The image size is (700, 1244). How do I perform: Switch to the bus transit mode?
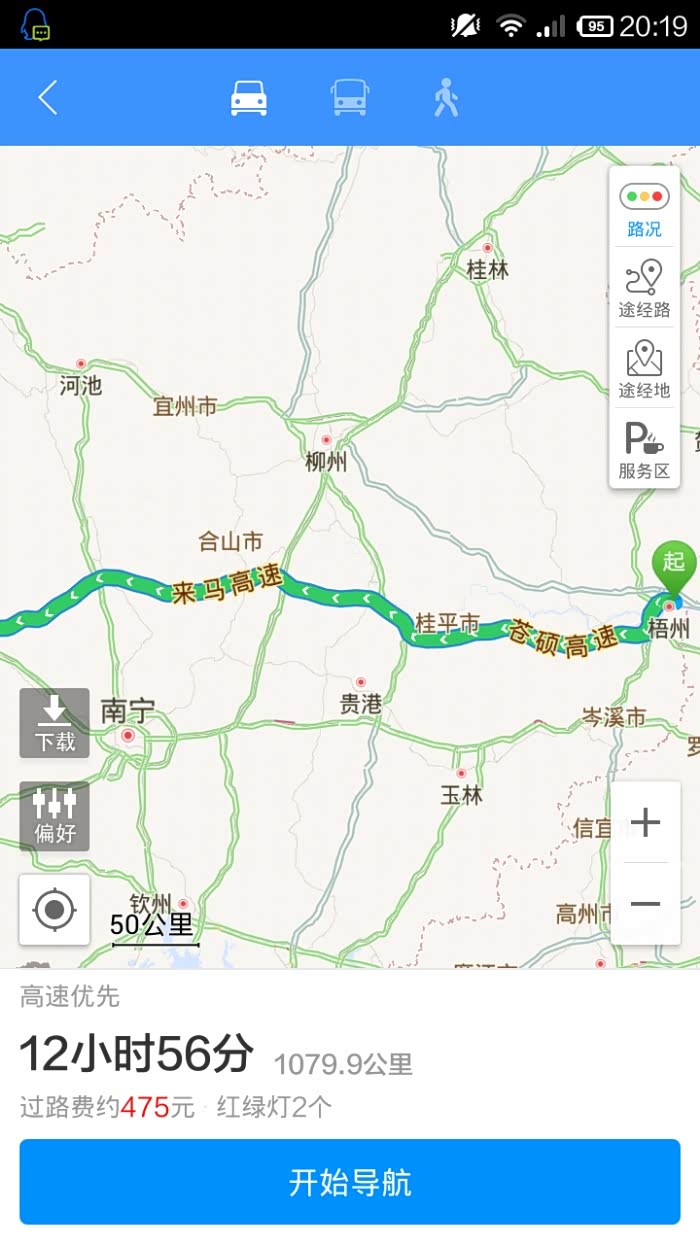349,98
